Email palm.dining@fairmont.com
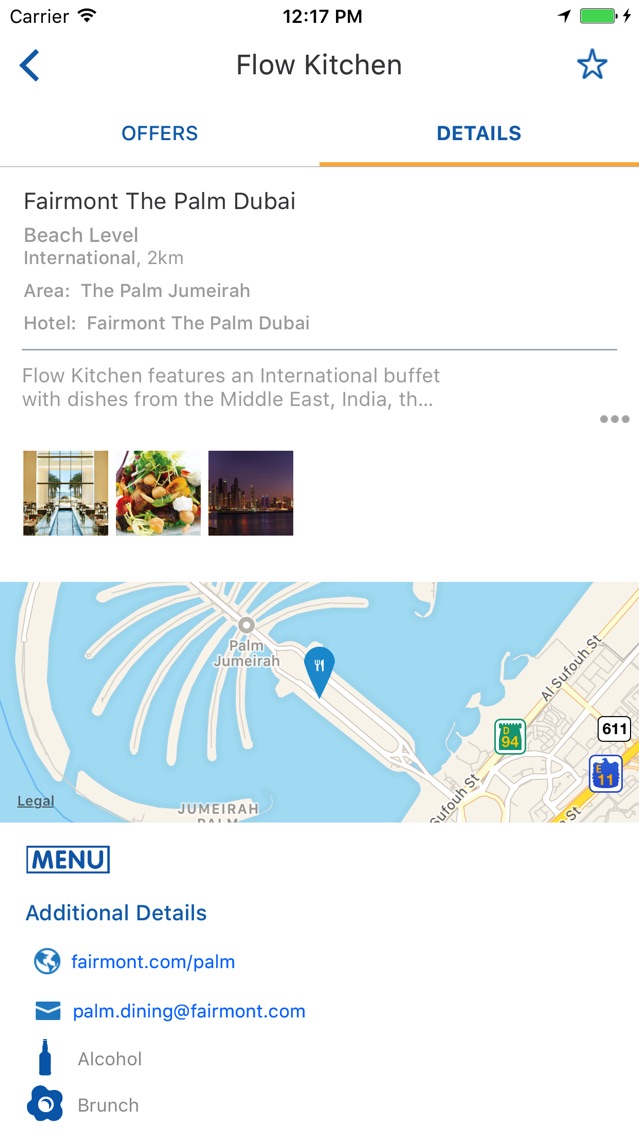The width and height of the screenshot is (639, 1136). [189, 1011]
